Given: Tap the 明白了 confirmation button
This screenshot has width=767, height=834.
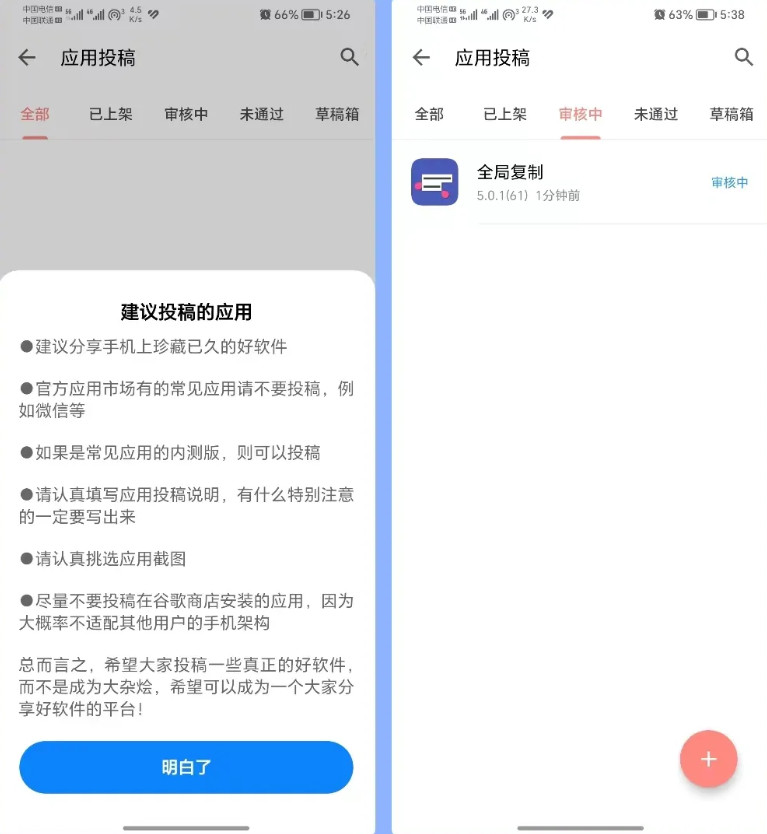Looking at the screenshot, I should (x=186, y=766).
